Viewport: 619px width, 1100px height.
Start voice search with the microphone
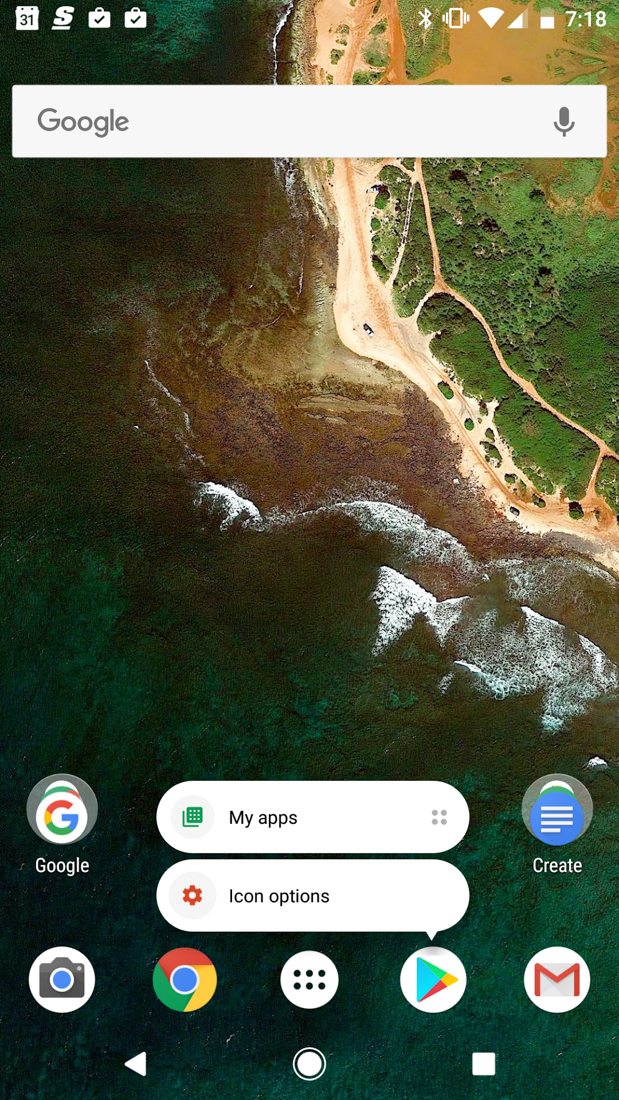[564, 121]
